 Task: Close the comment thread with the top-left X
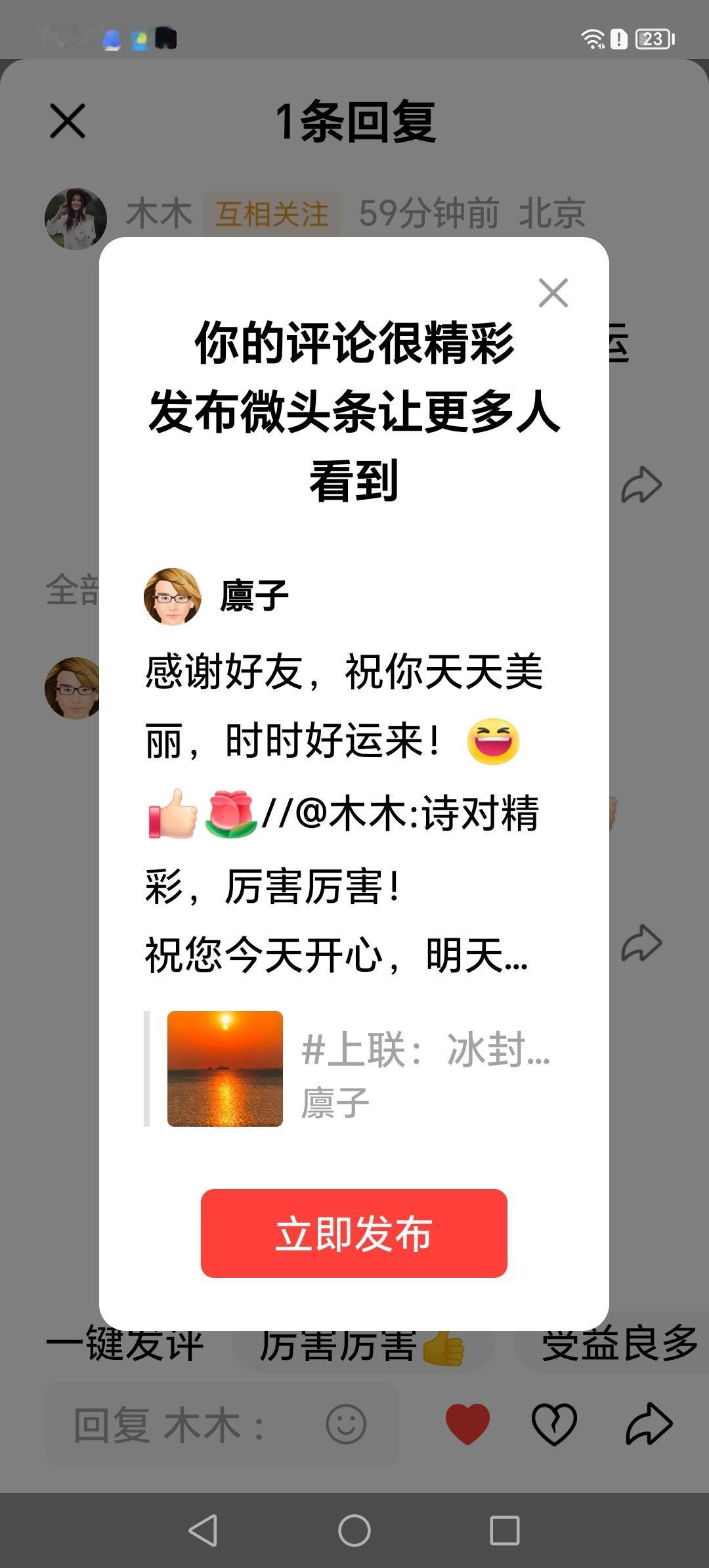[68, 120]
